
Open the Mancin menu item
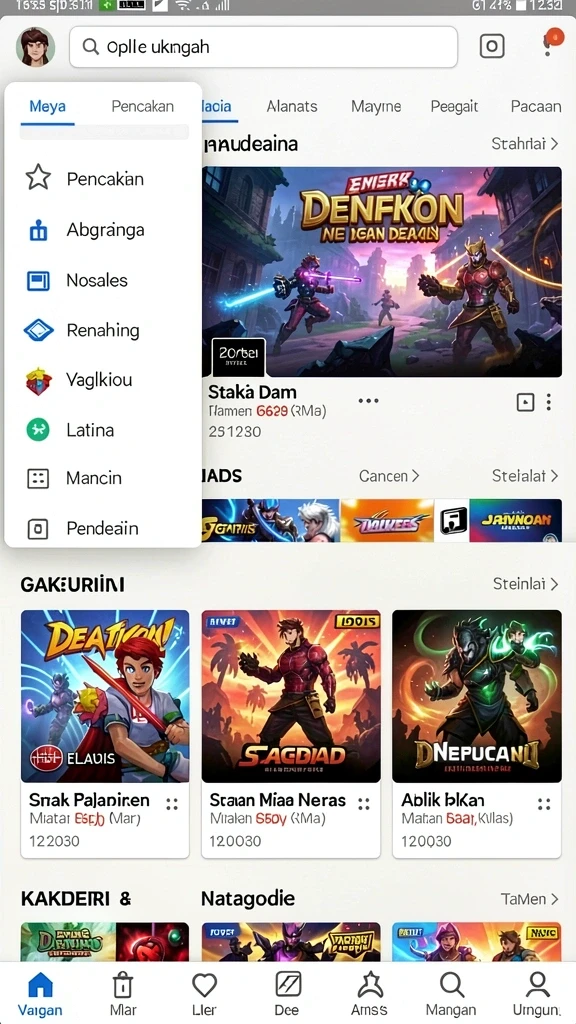(103, 477)
